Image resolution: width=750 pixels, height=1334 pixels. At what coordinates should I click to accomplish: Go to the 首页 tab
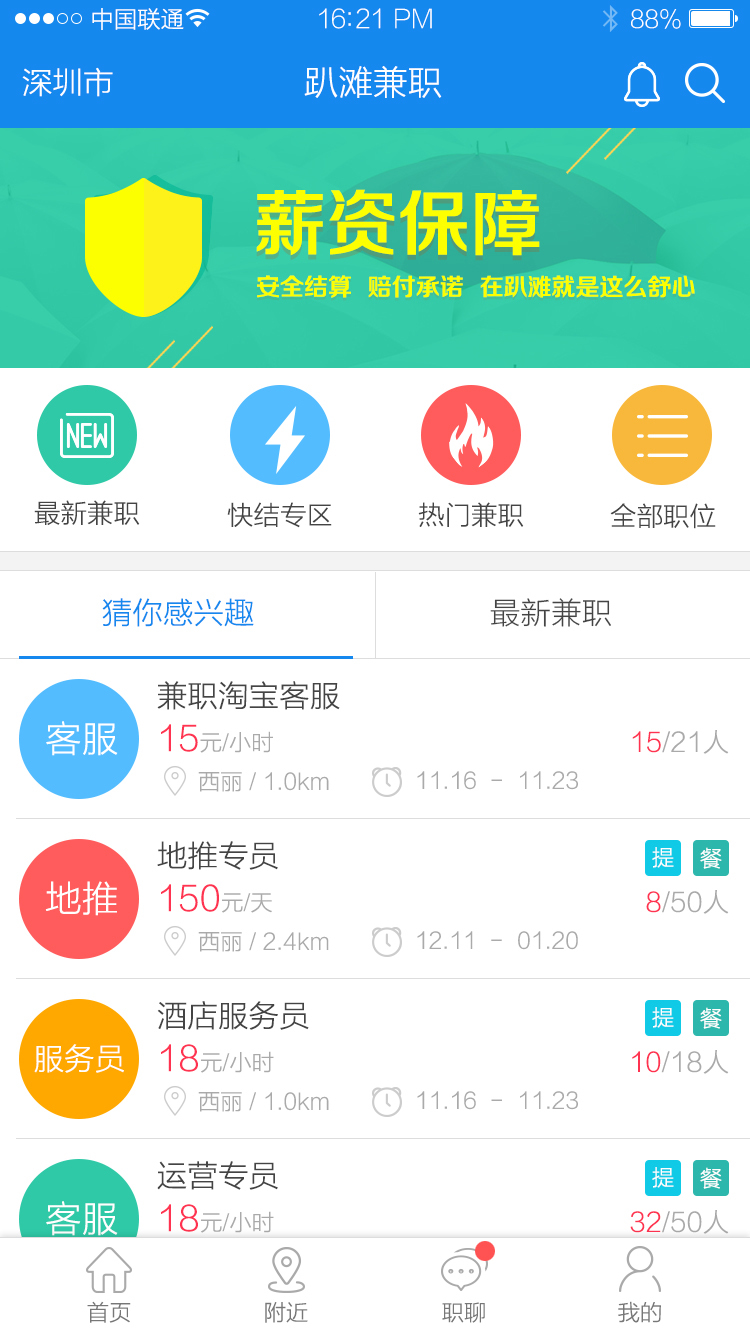[x=109, y=1286]
